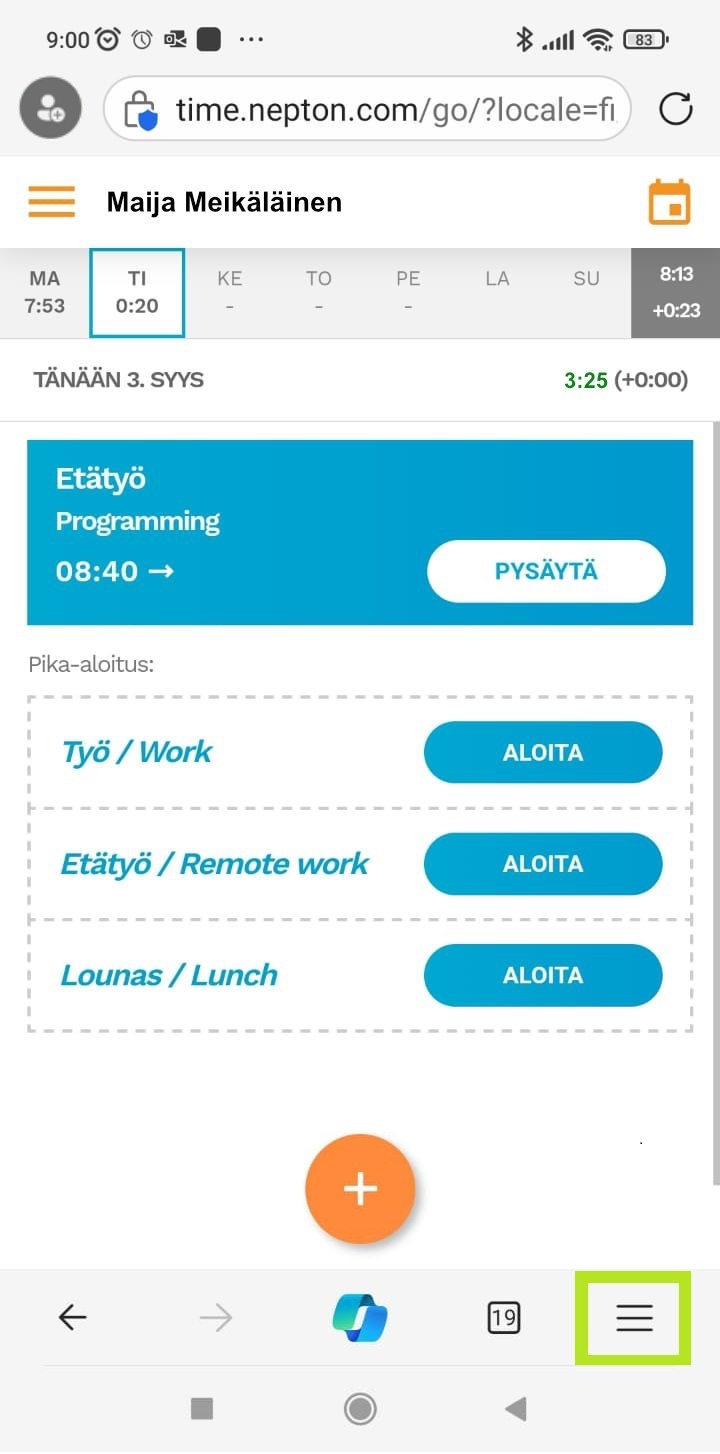Select Wednesday (KE) in week strip
Viewport: 720px width, 1454px height.
[229, 292]
